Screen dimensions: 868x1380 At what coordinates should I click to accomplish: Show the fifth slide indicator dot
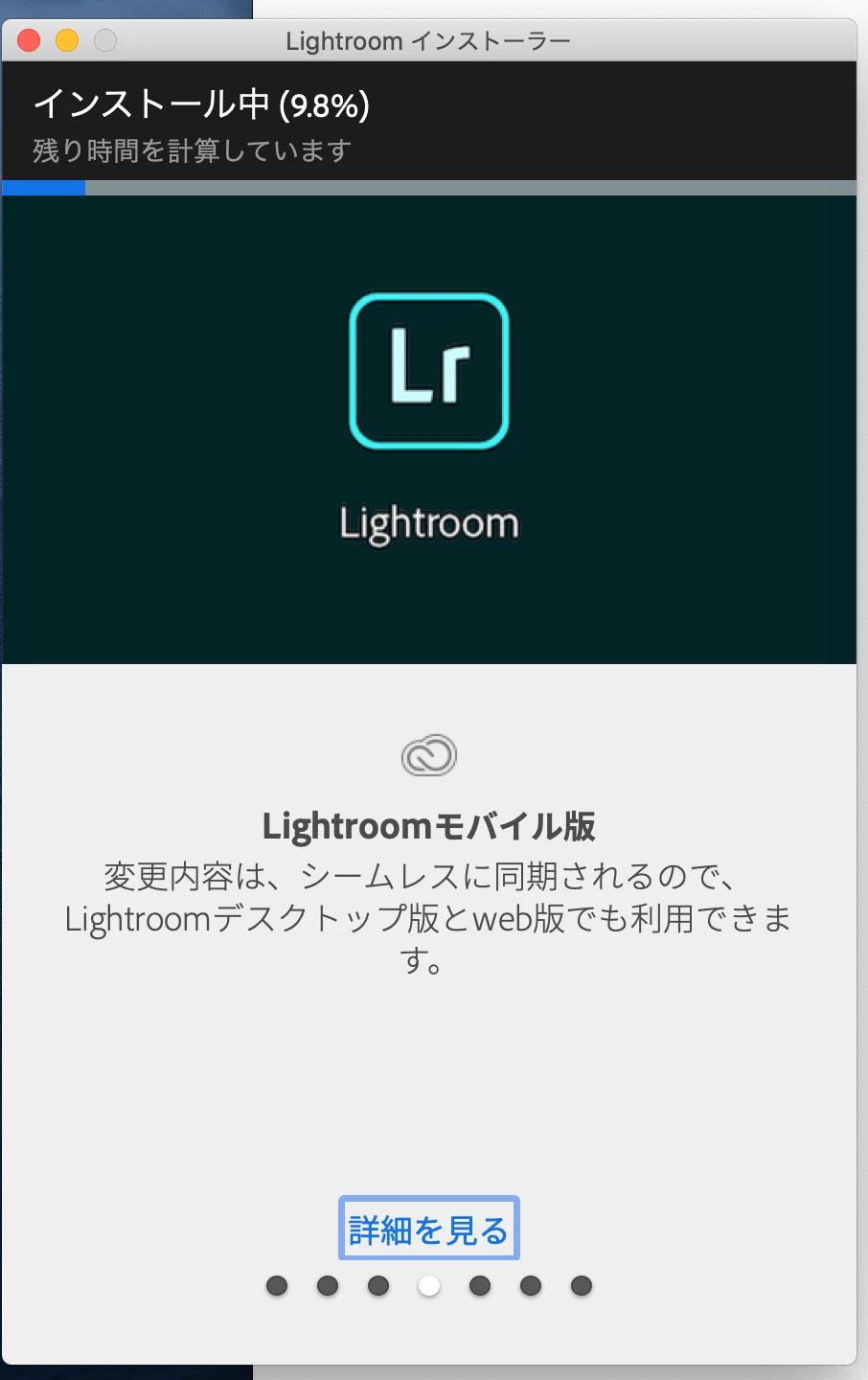pos(480,1286)
